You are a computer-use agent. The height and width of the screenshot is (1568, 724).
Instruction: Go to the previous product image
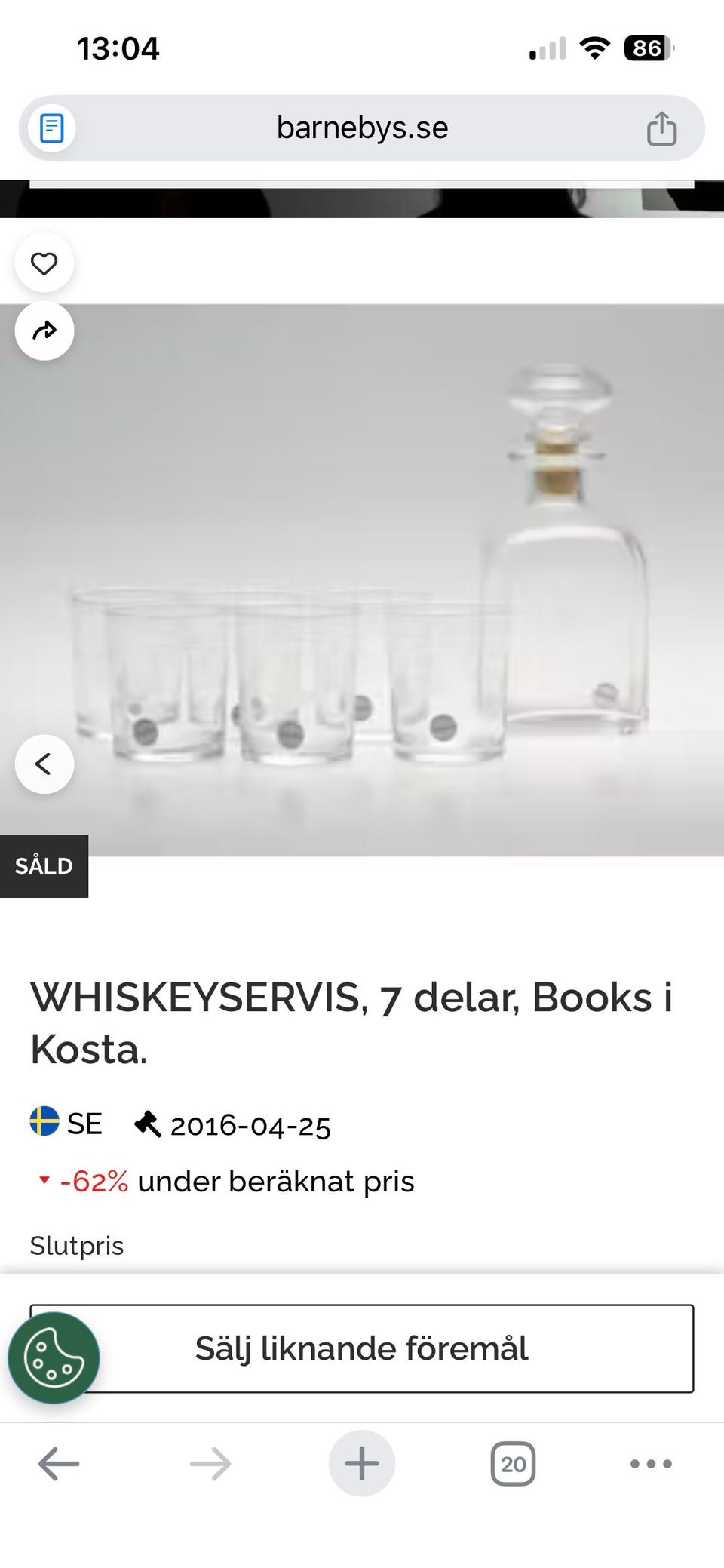tap(44, 764)
